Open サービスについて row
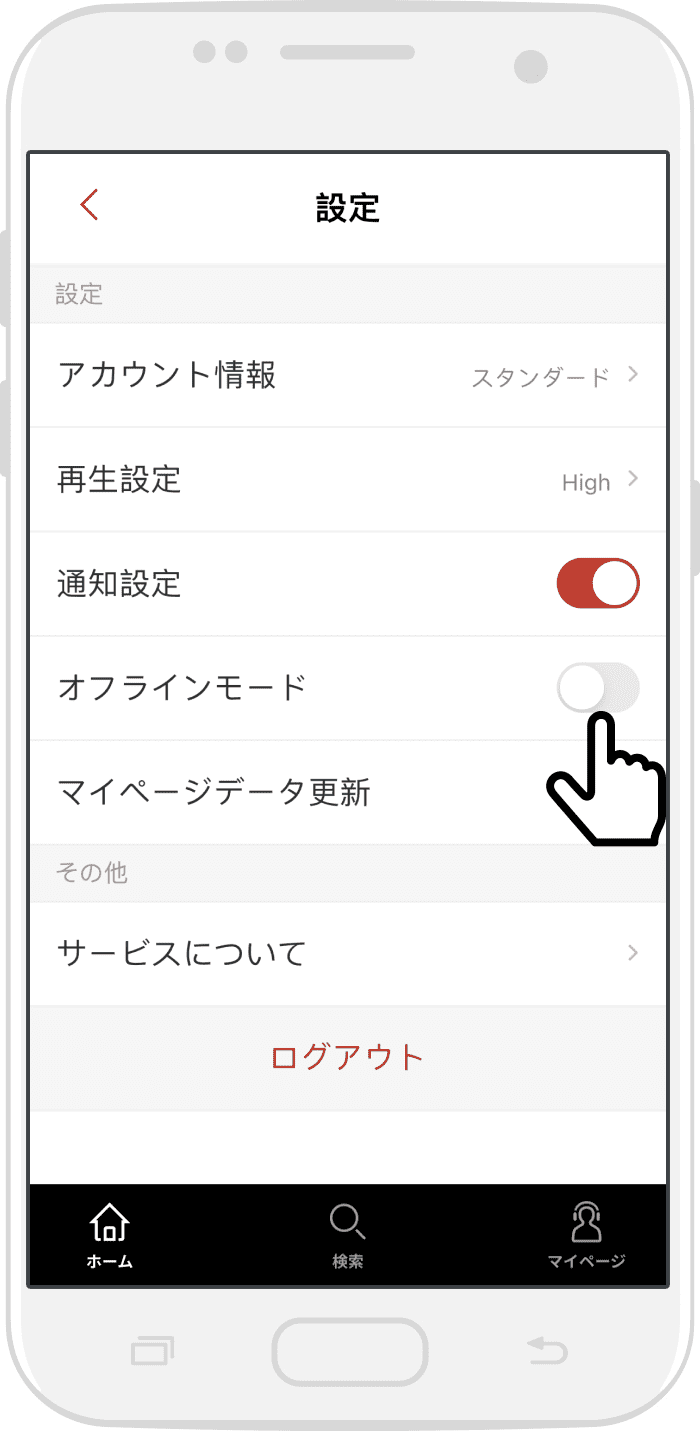Viewport: 700px width, 1431px height. (347, 953)
